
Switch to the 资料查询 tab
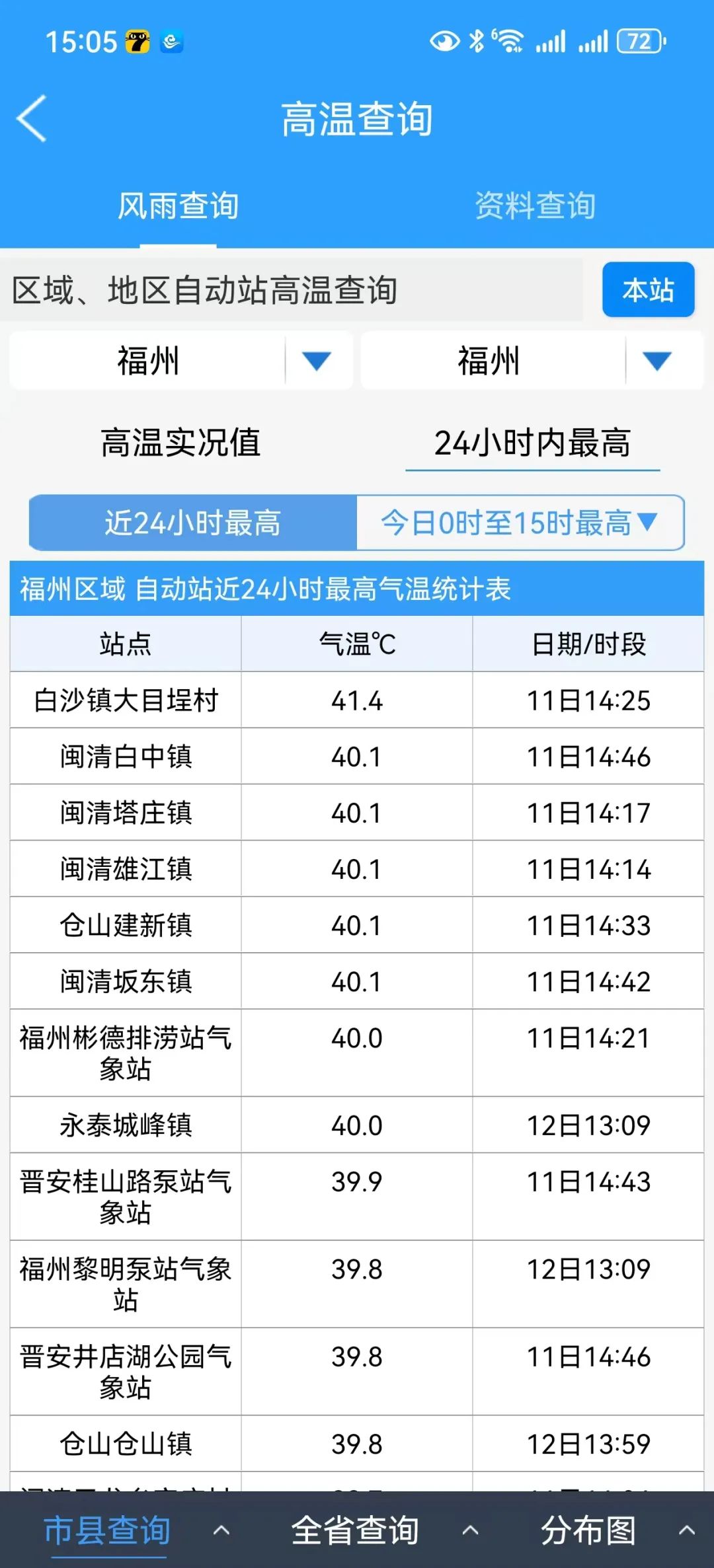pyautogui.click(x=535, y=206)
